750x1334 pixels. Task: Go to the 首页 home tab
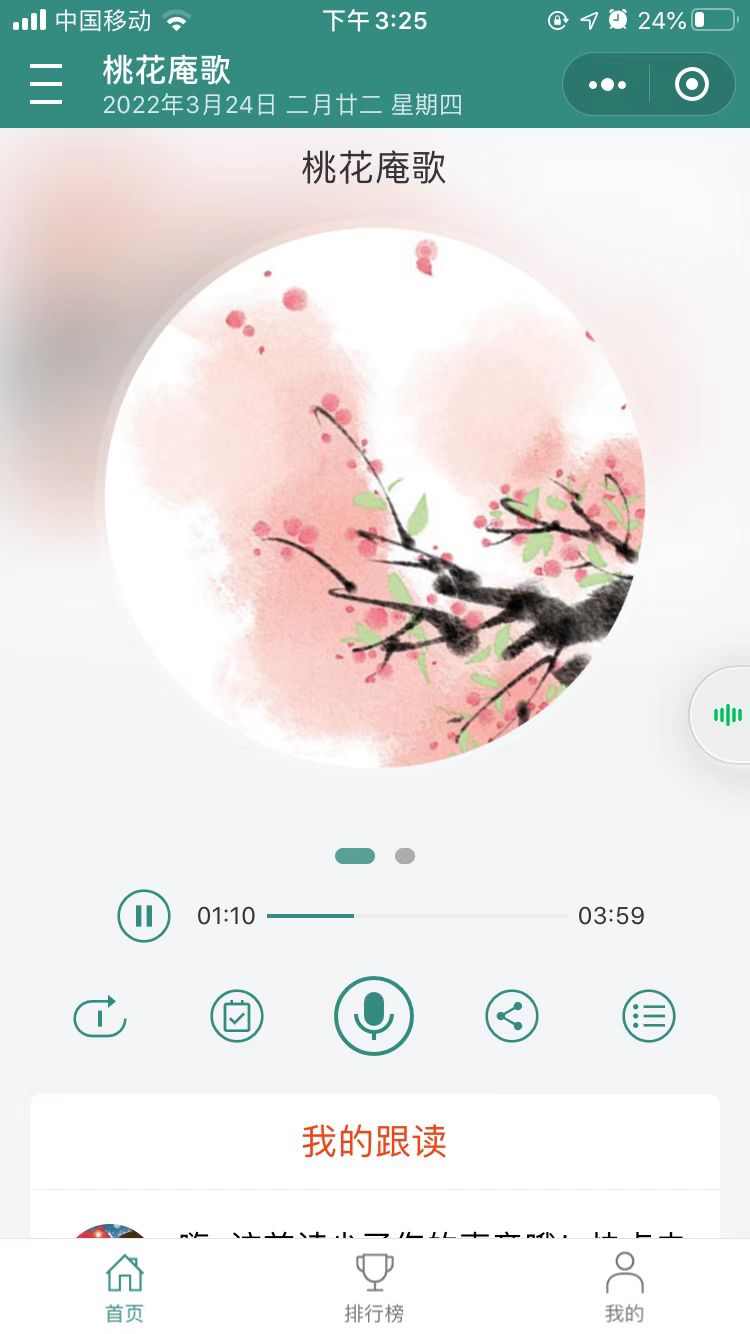125,1288
